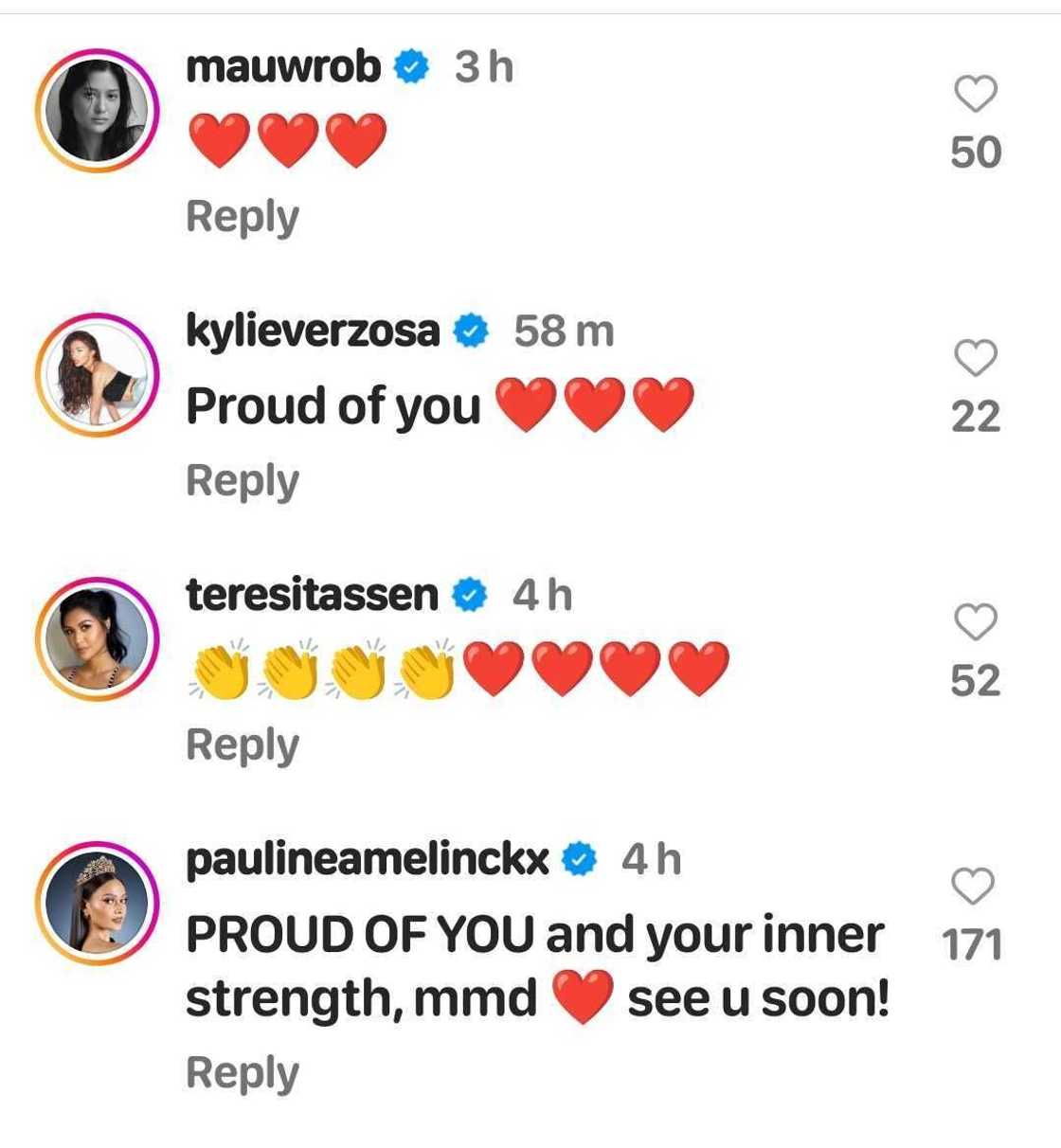Open the paulineamelinckx username link
Viewport: 1061px width, 1148px height.
(367, 860)
